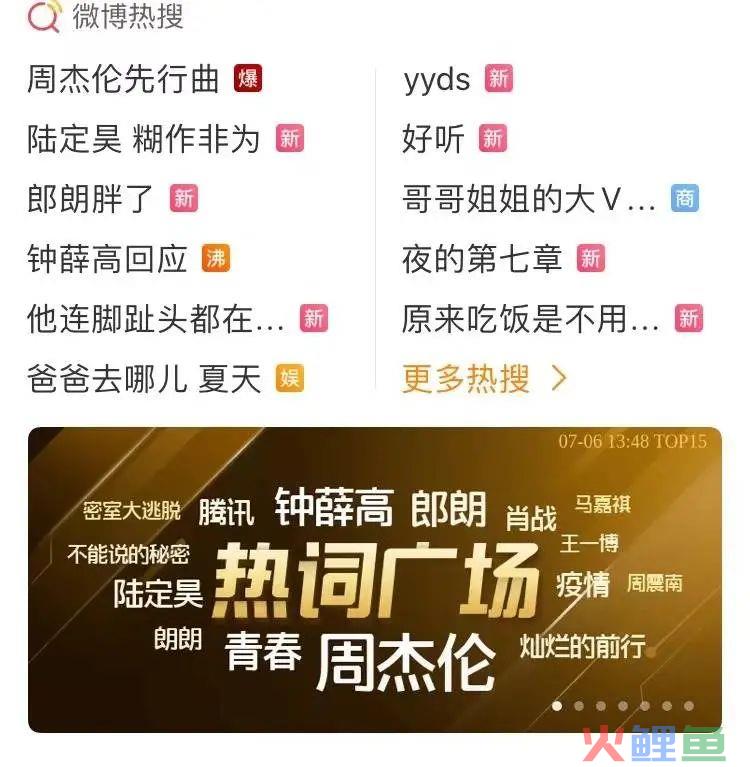Open promoted search 哥哥姐姐的大V…
This screenshot has width=750, height=767.
coord(528,199)
